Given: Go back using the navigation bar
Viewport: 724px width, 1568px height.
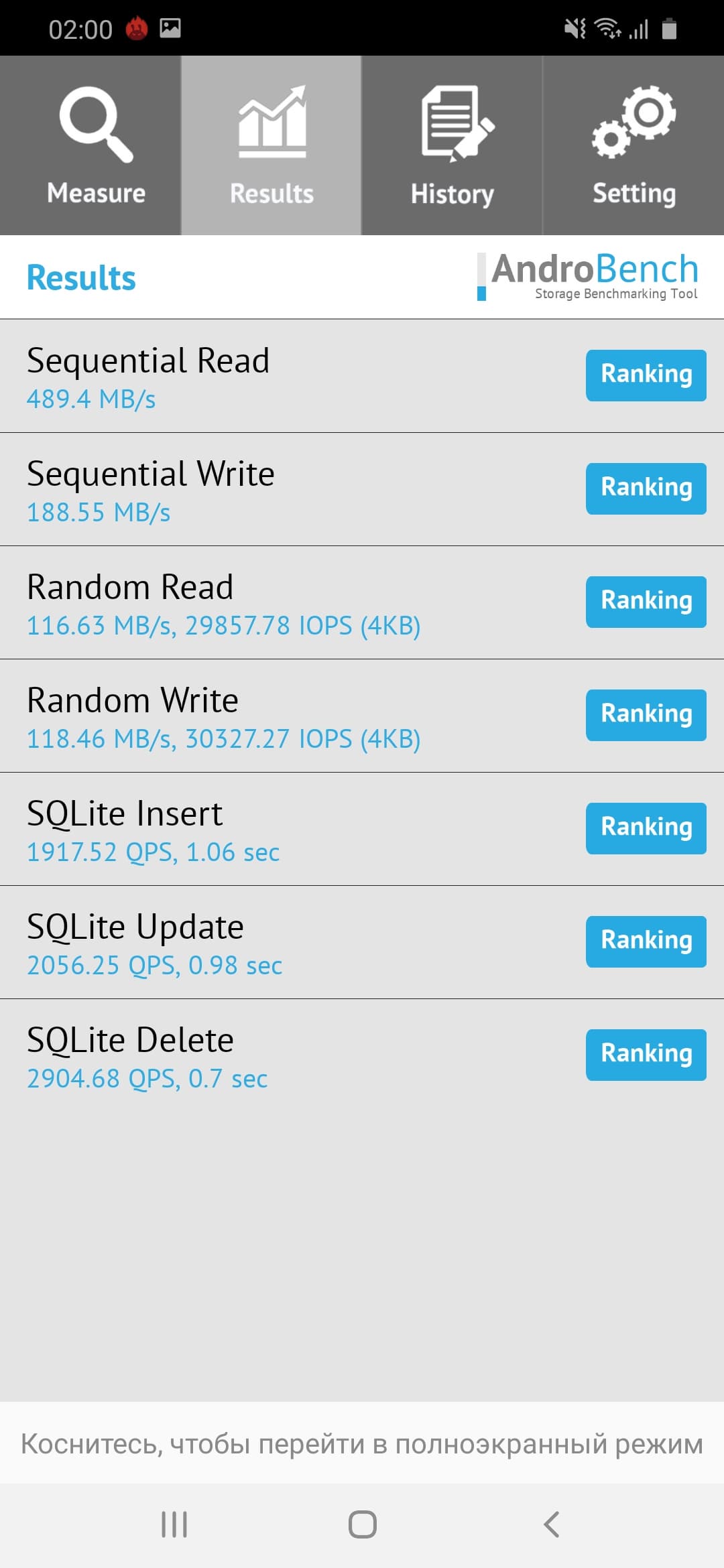Looking at the screenshot, I should [x=551, y=1524].
